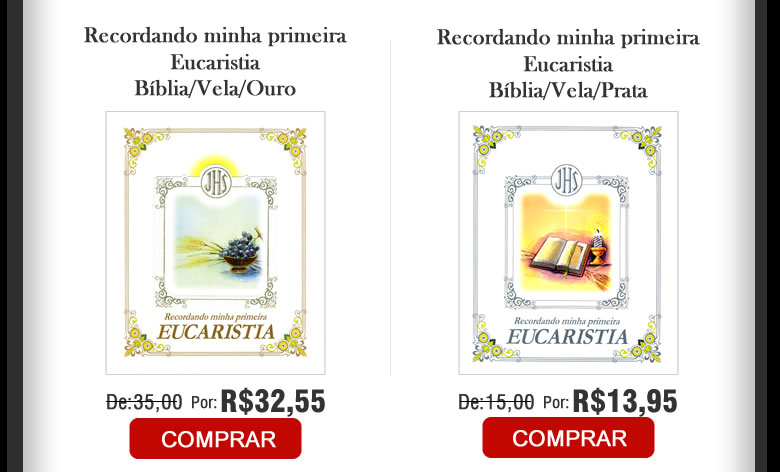Image resolution: width=780 pixels, height=472 pixels.
Task: Open the Bíblia/Vela/Ouro Eucaristia product image
Action: (x=215, y=243)
